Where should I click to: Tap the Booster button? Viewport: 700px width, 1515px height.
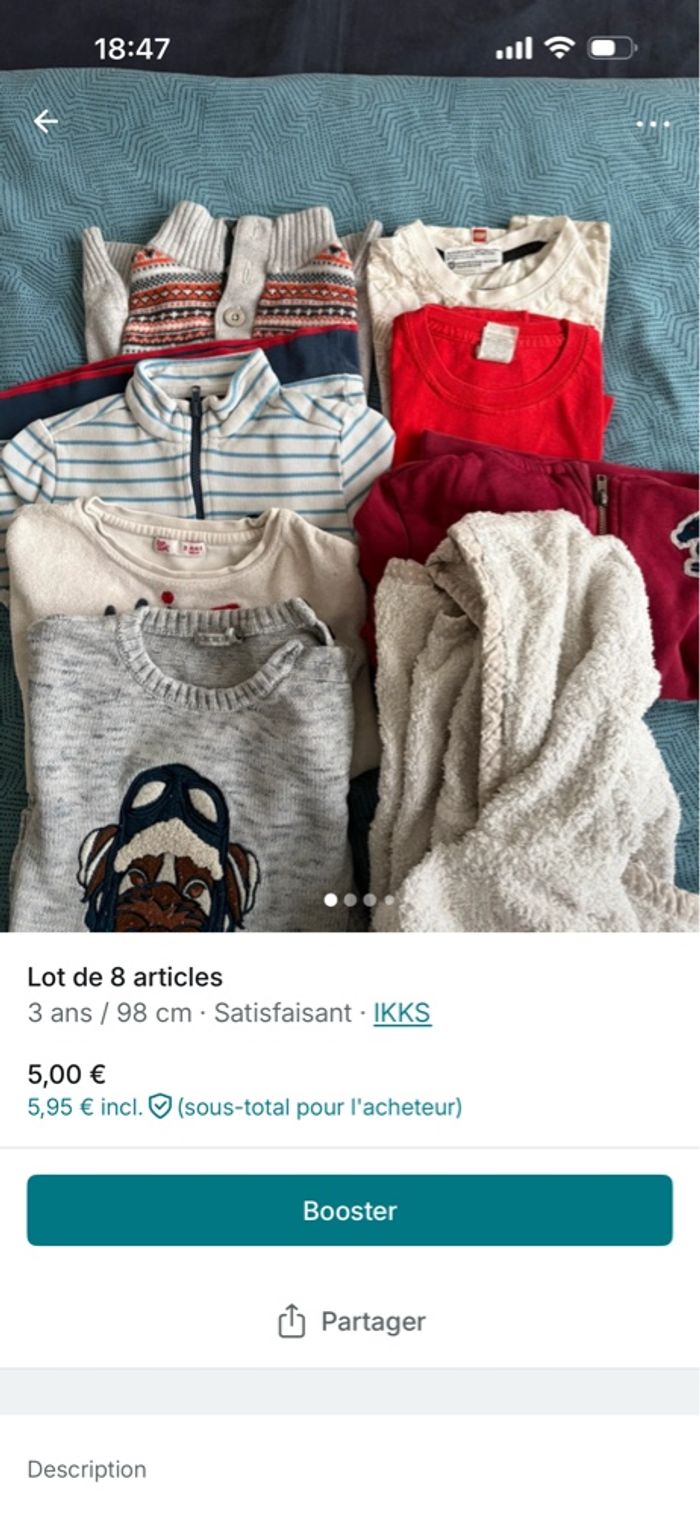pyautogui.click(x=350, y=1210)
